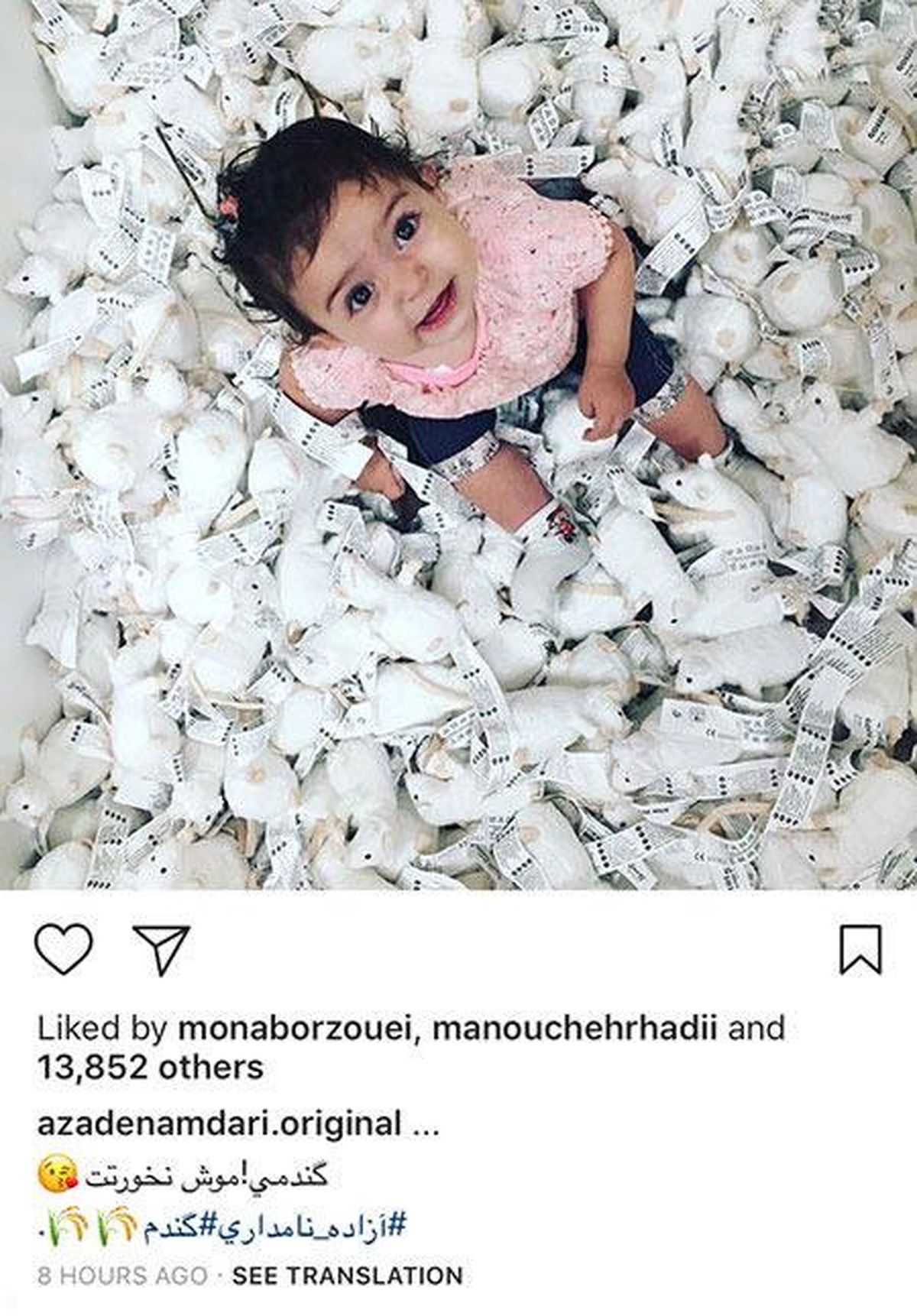Tap See Translation under the caption
This screenshot has height=1316, width=917.
pos(348,1275)
